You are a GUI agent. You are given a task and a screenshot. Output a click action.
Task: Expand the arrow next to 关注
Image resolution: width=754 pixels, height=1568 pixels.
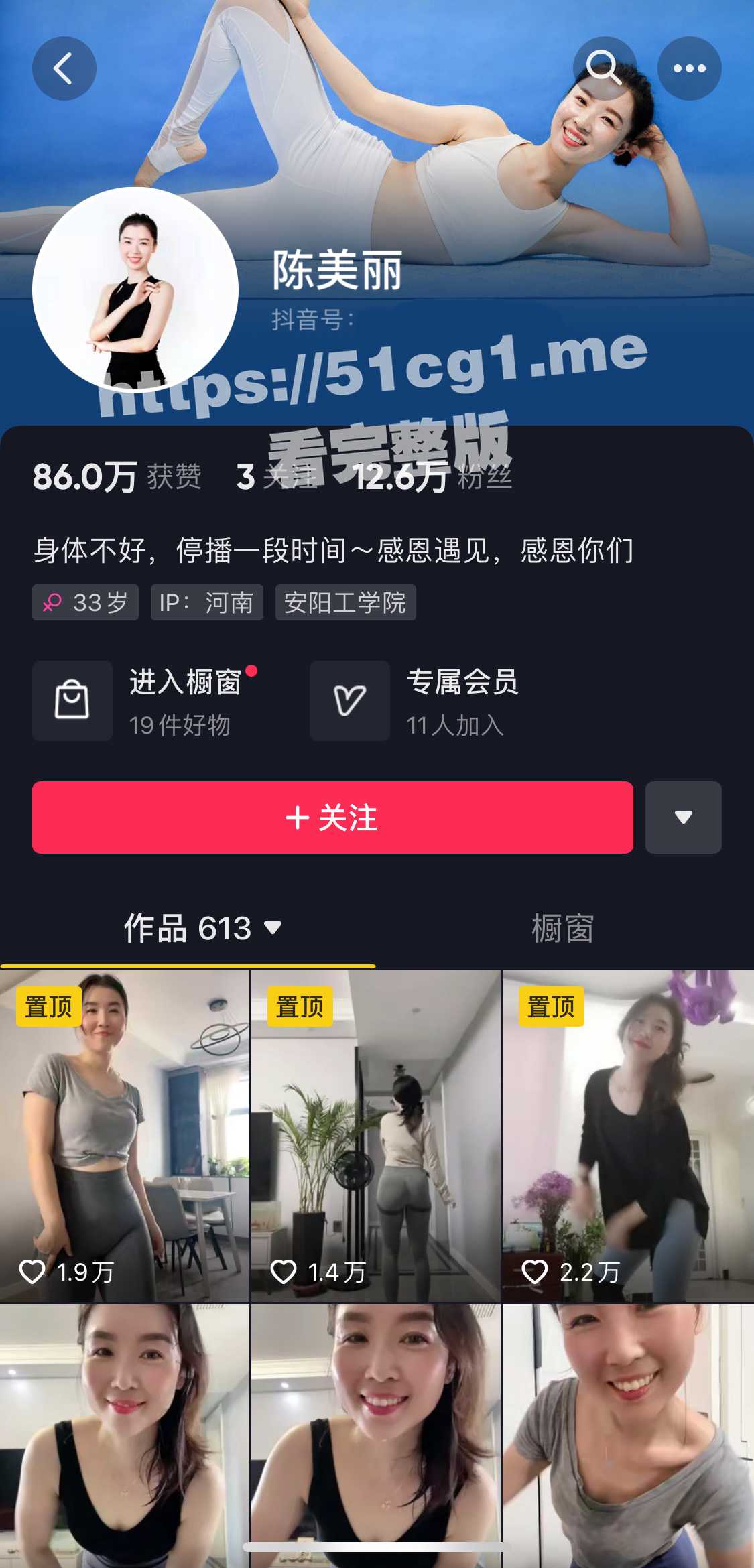pos(683,818)
